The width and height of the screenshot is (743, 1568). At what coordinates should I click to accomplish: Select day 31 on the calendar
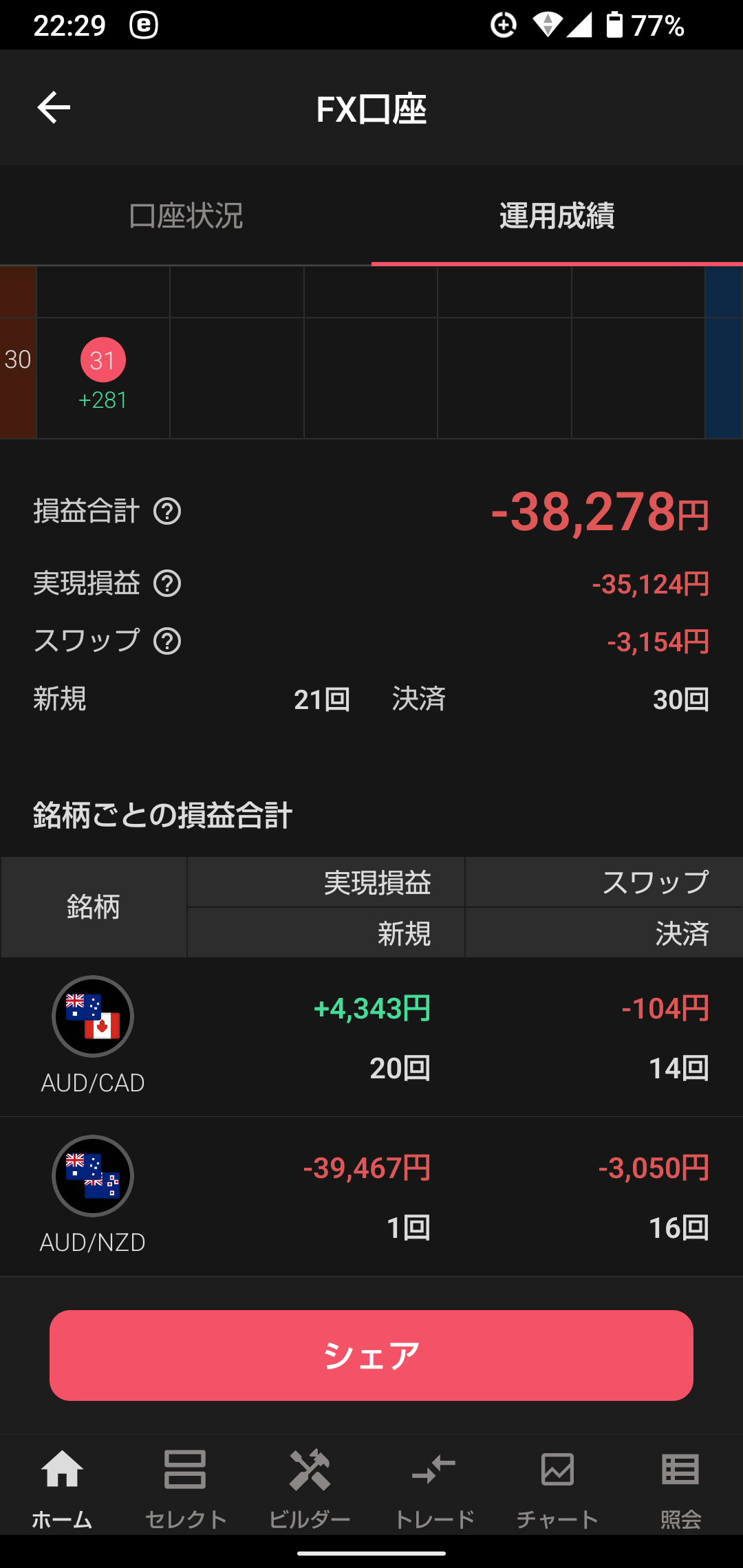coord(103,360)
